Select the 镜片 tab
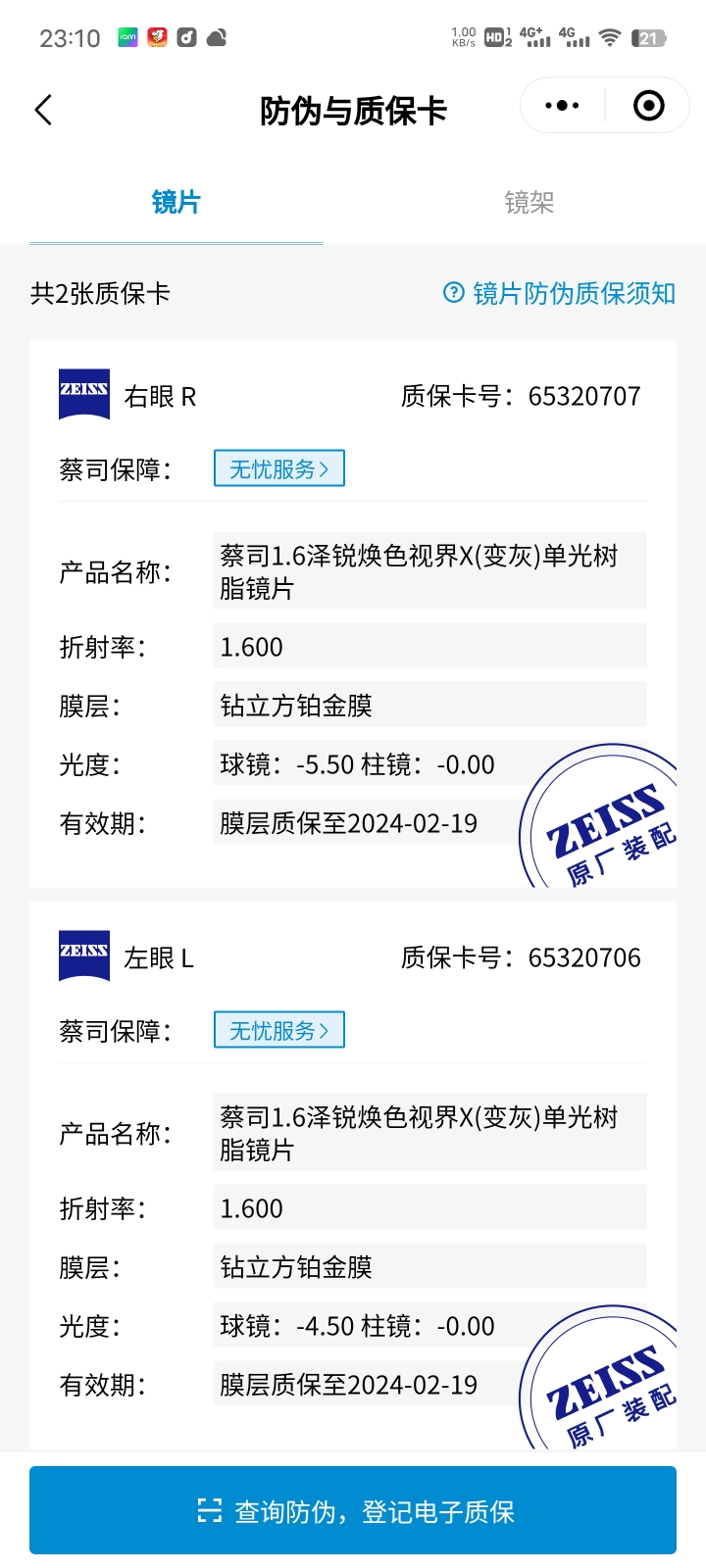 click(176, 203)
